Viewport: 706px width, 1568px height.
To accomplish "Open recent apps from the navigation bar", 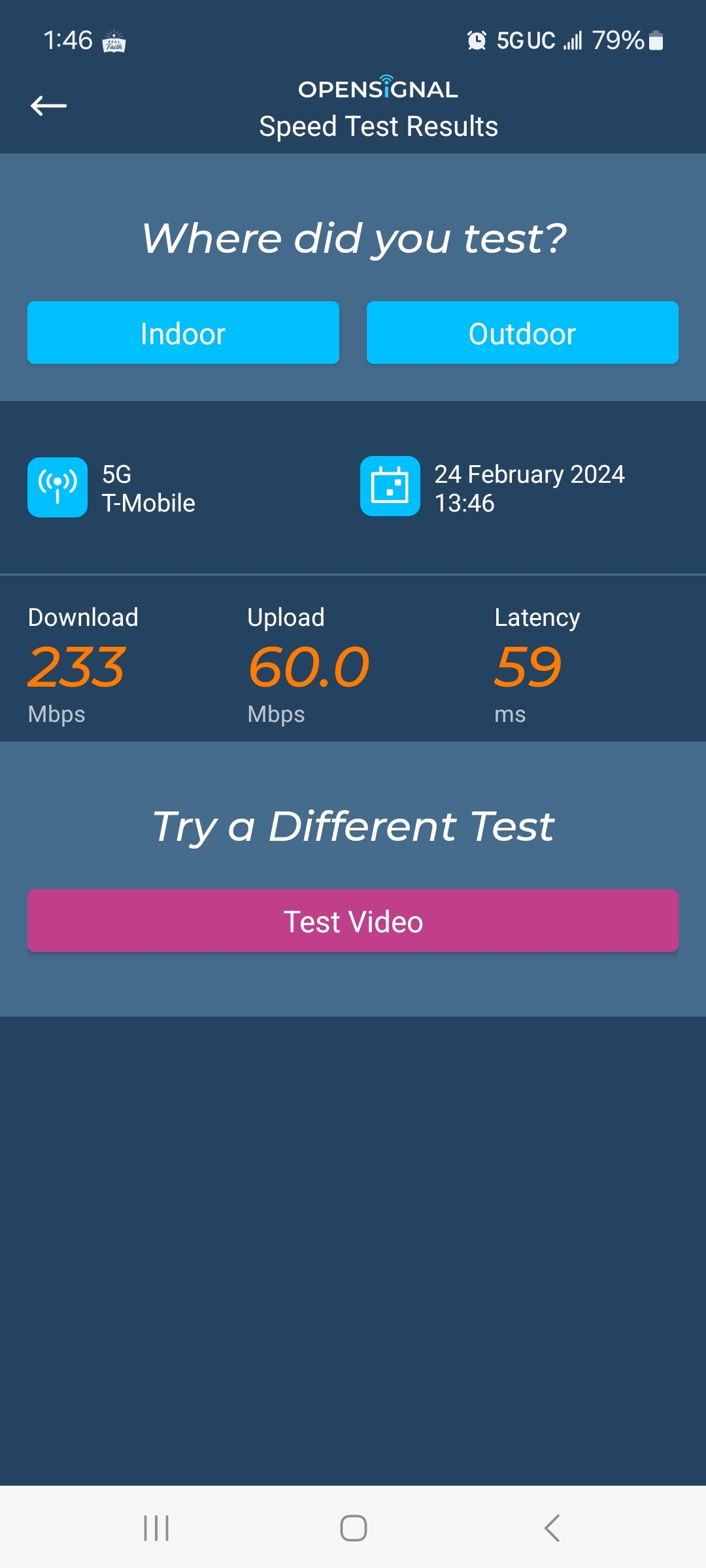I will click(156, 1528).
